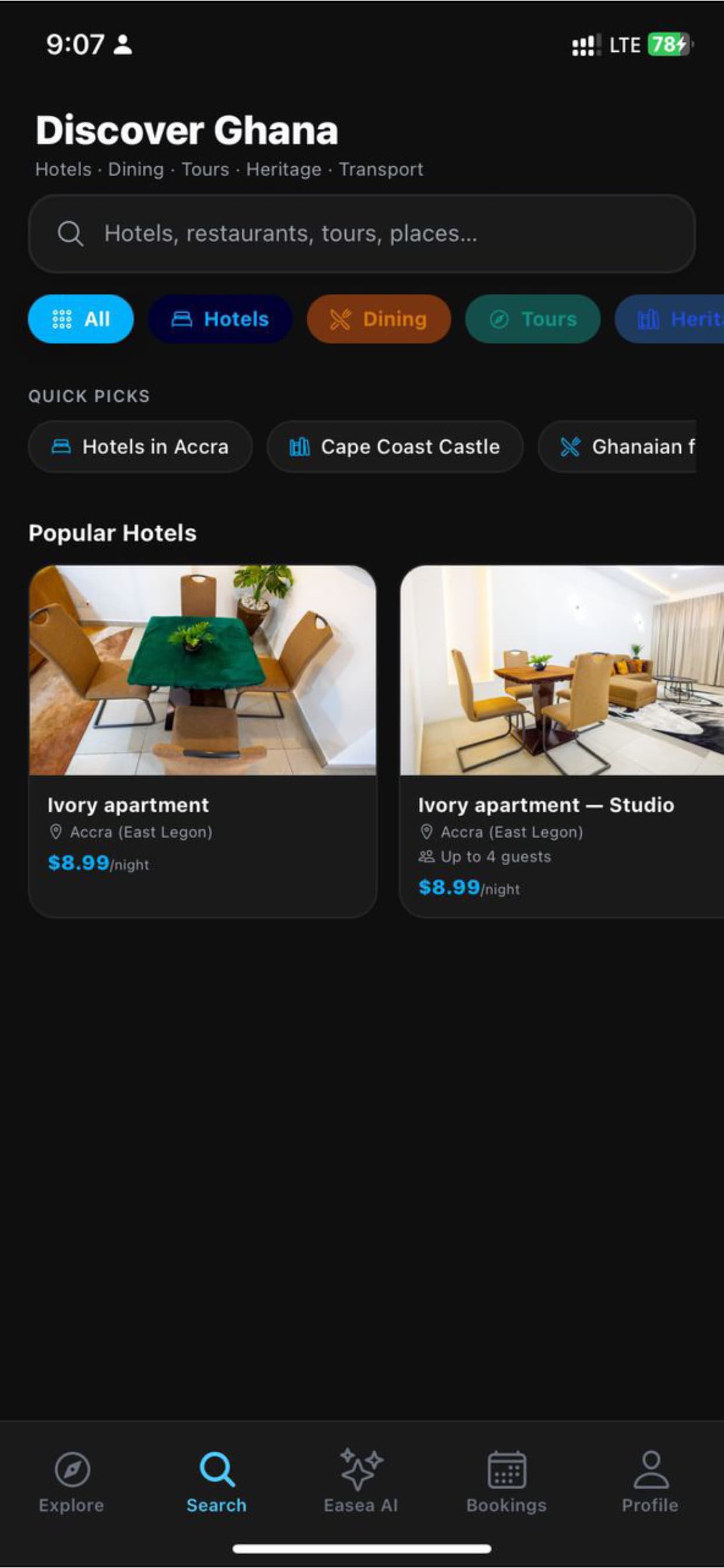Open the Cape Coast Castle quick pick

[395, 447]
